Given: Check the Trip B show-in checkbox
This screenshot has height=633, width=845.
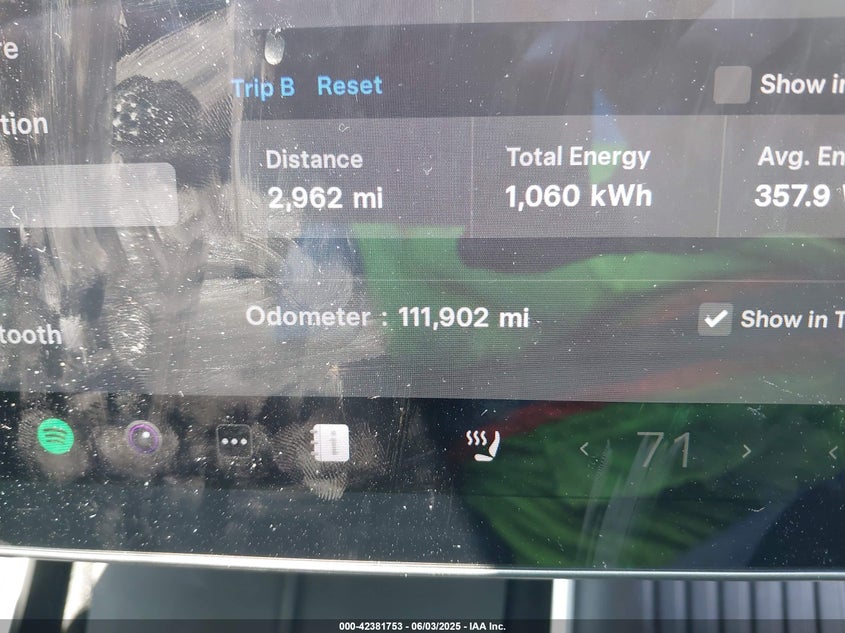Looking at the screenshot, I should click(732, 85).
